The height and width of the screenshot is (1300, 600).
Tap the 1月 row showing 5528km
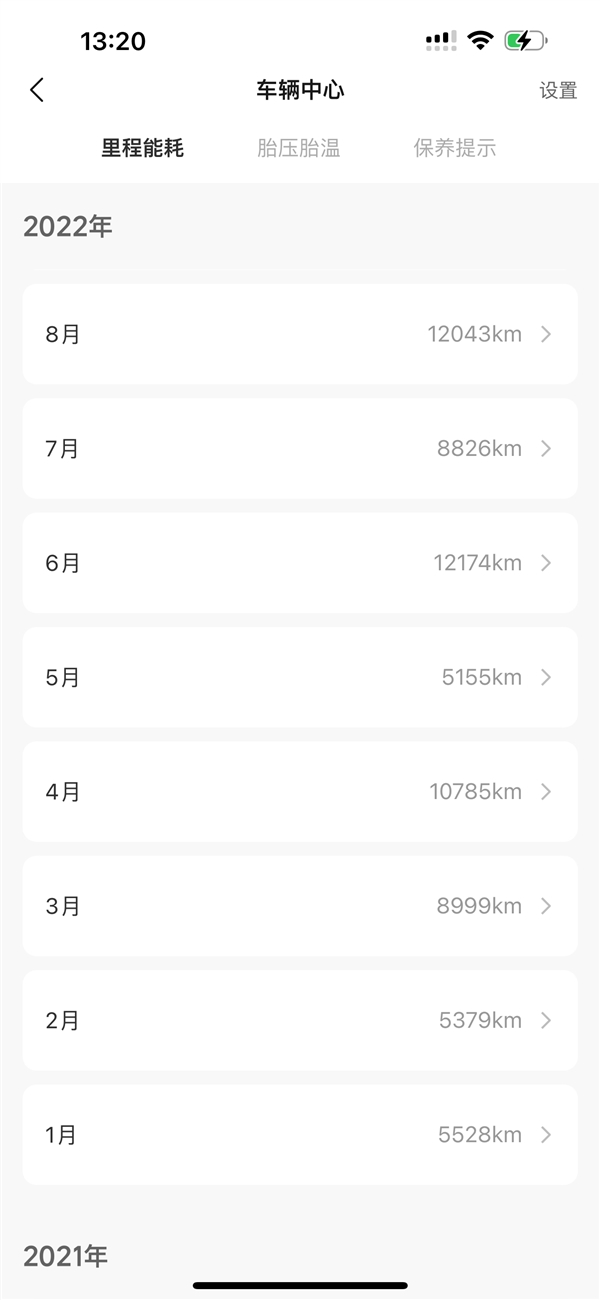(300, 1135)
